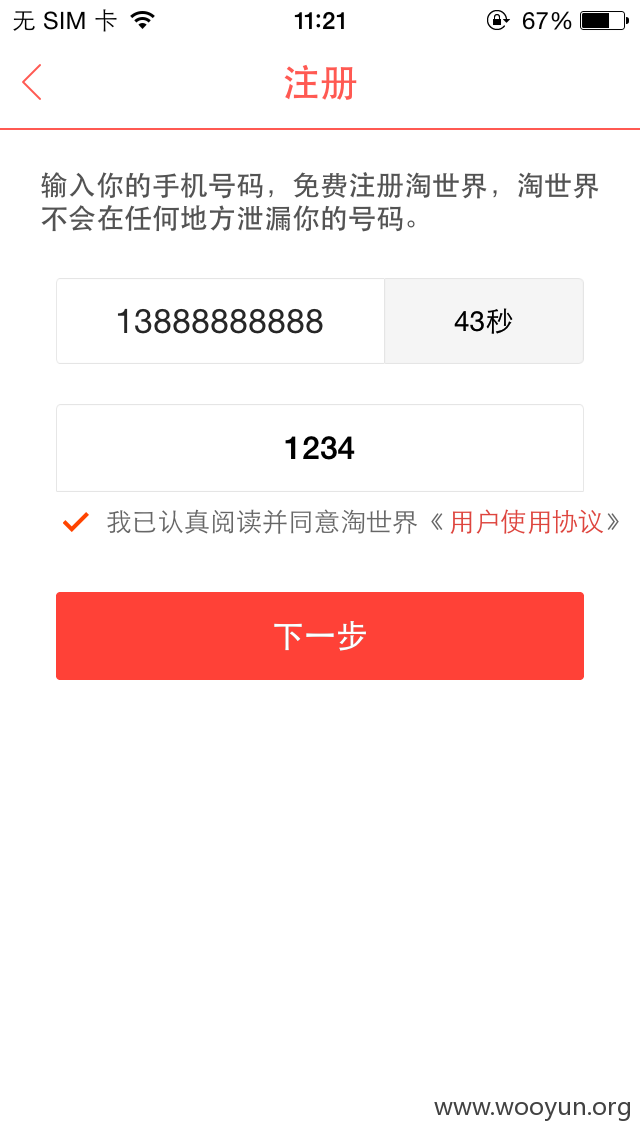Tap the 下一步 button
640x1136 pixels.
click(x=320, y=636)
